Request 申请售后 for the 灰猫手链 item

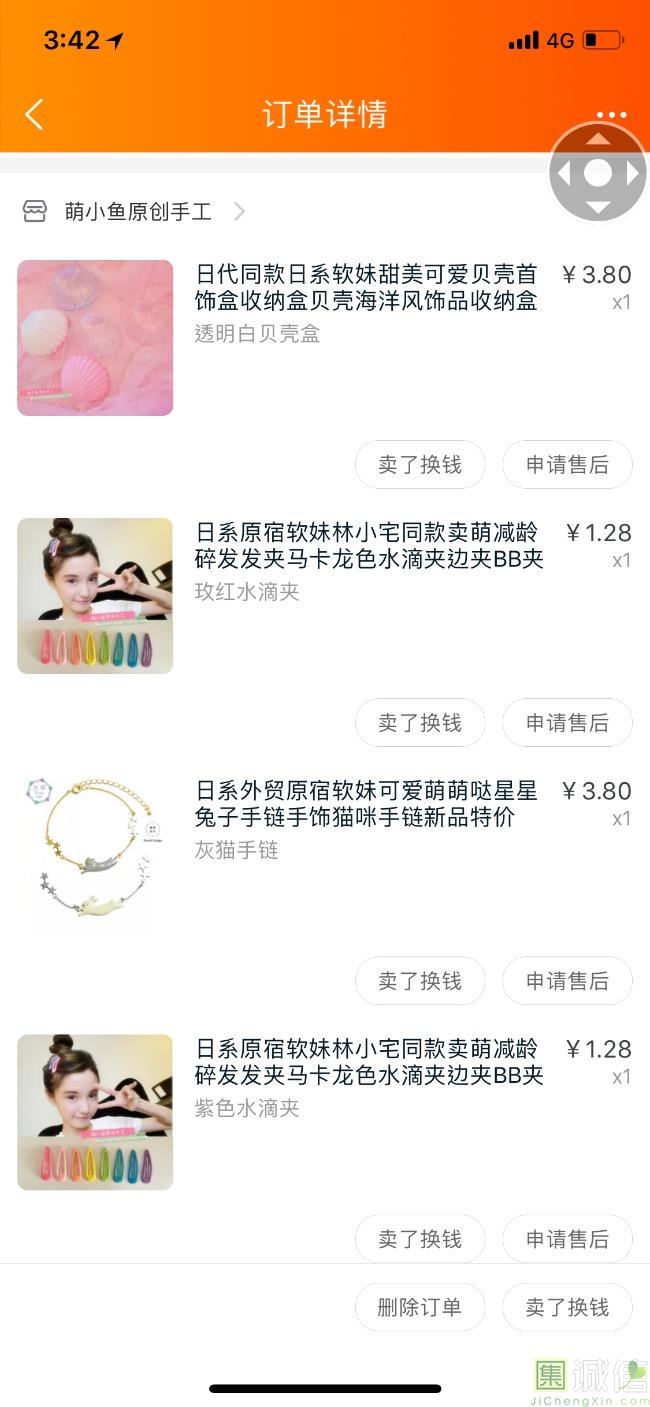click(x=567, y=981)
